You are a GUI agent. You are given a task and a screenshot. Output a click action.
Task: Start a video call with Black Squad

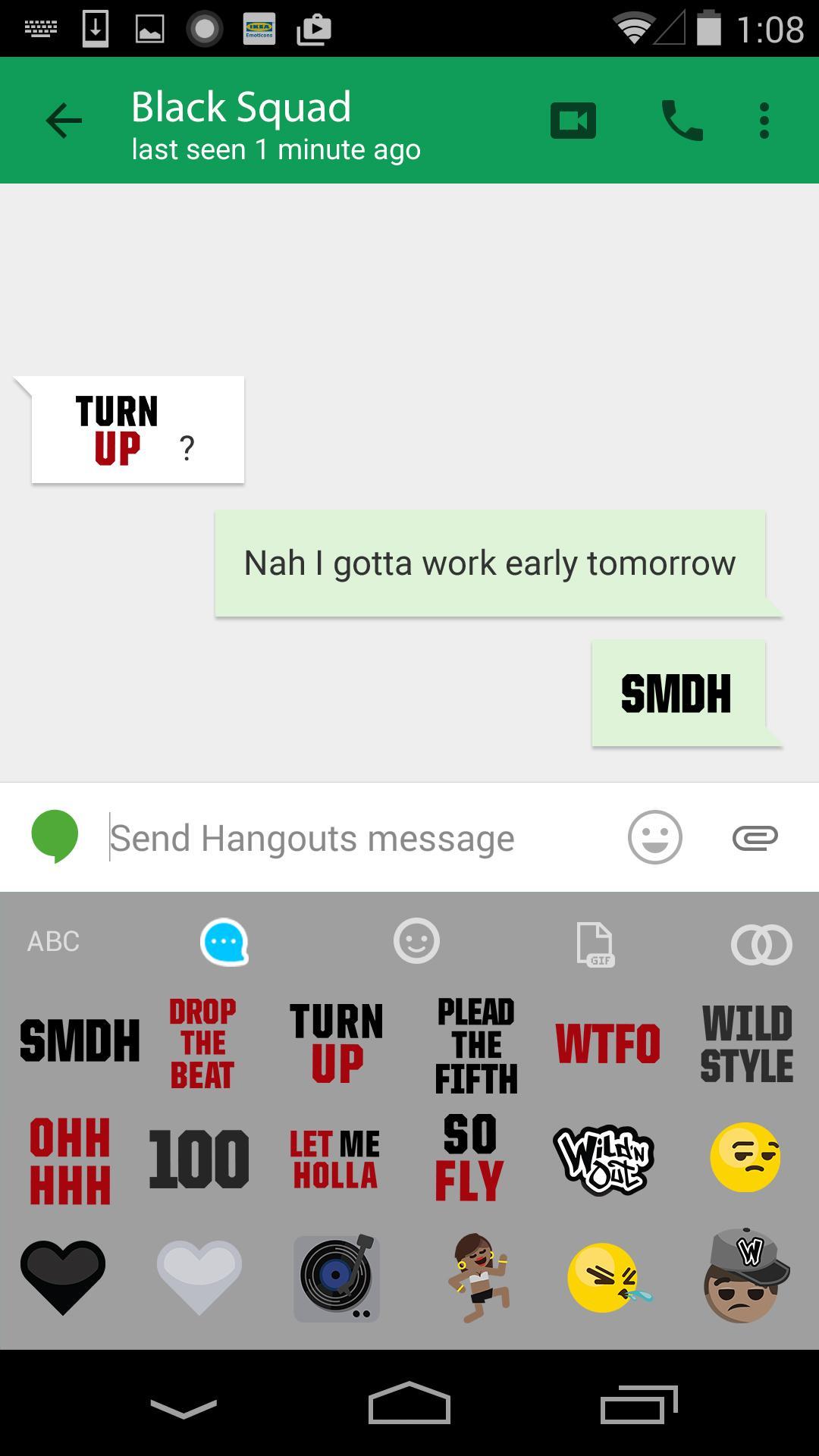[573, 121]
